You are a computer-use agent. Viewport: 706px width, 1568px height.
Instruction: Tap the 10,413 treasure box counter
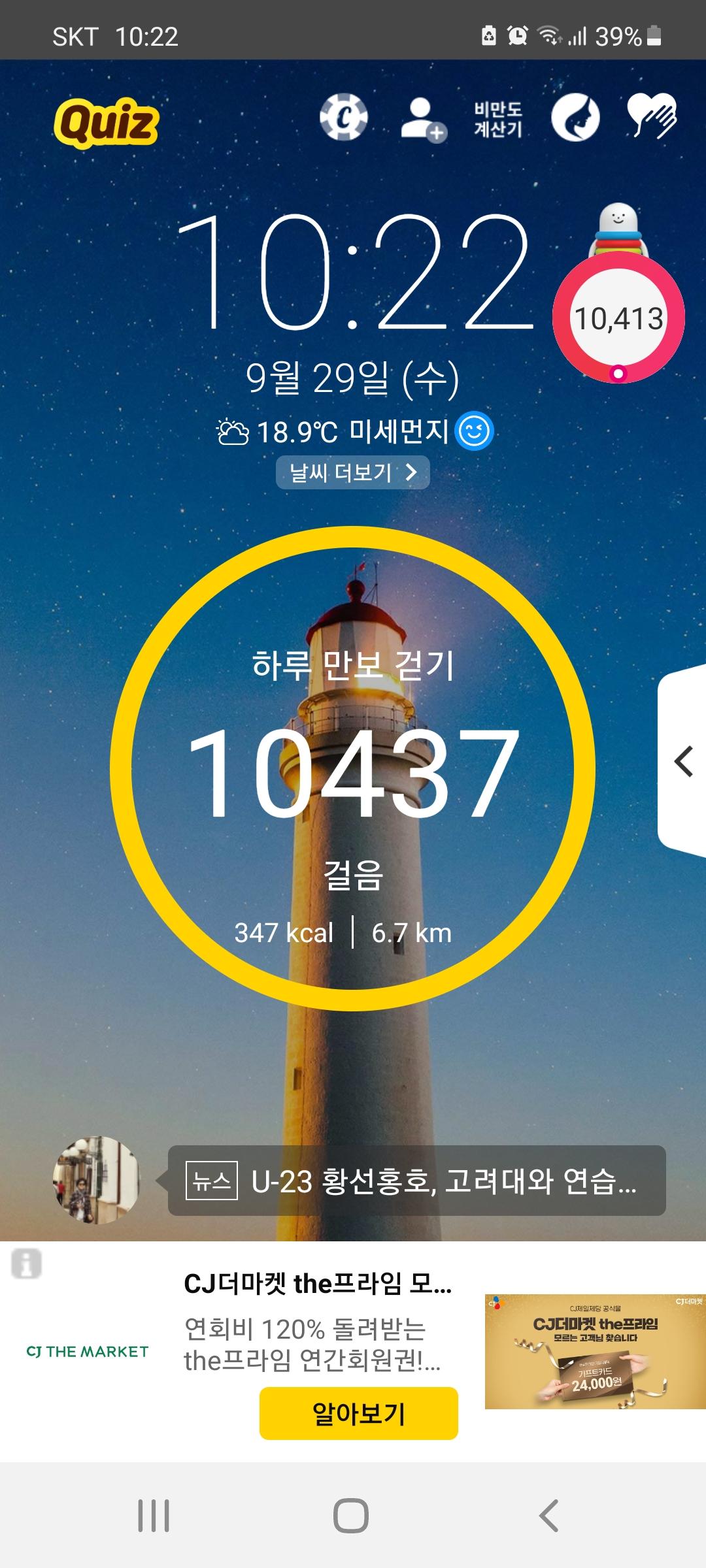pos(618,318)
